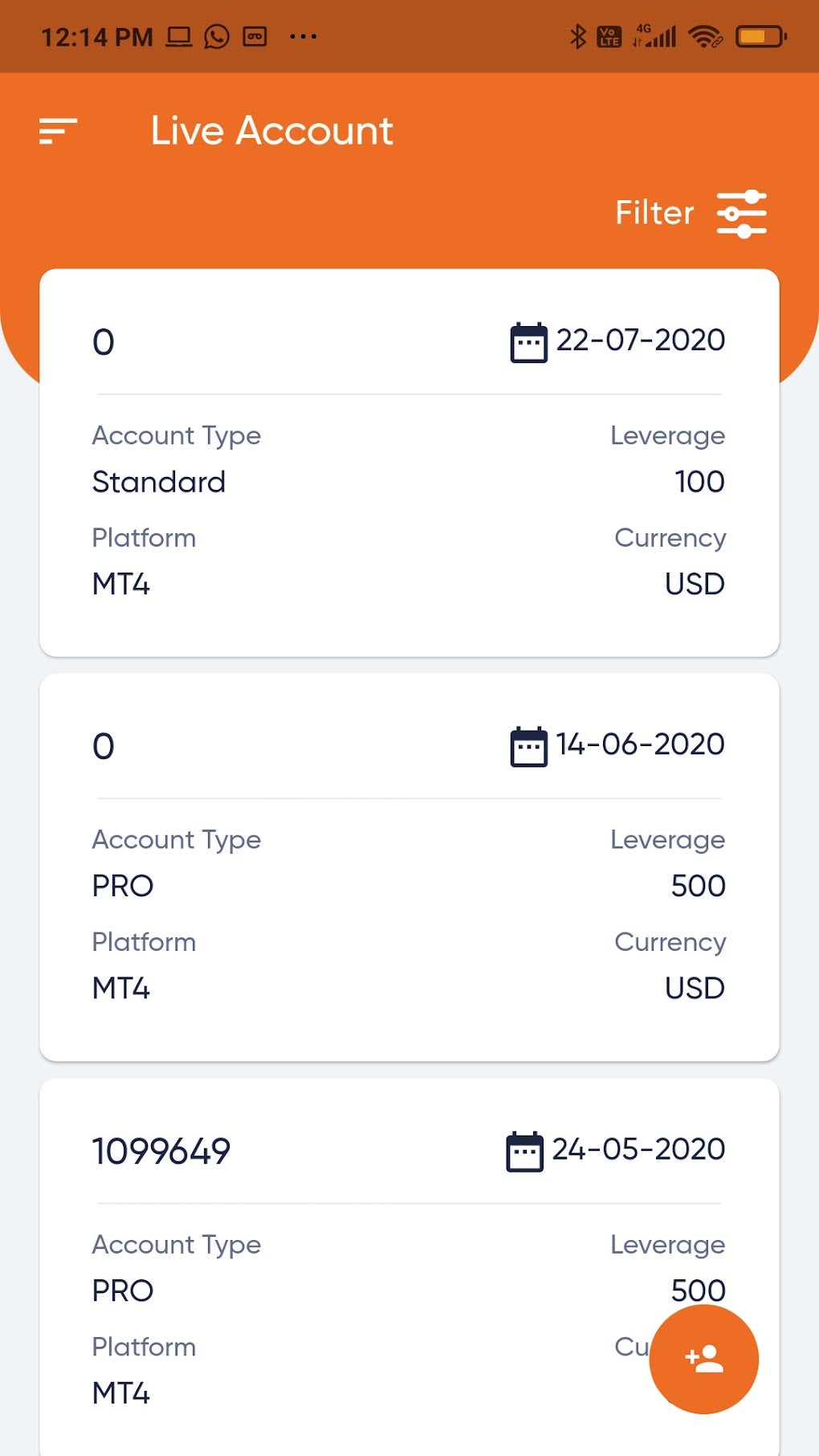Tap the date 22-07-2020

640,340
